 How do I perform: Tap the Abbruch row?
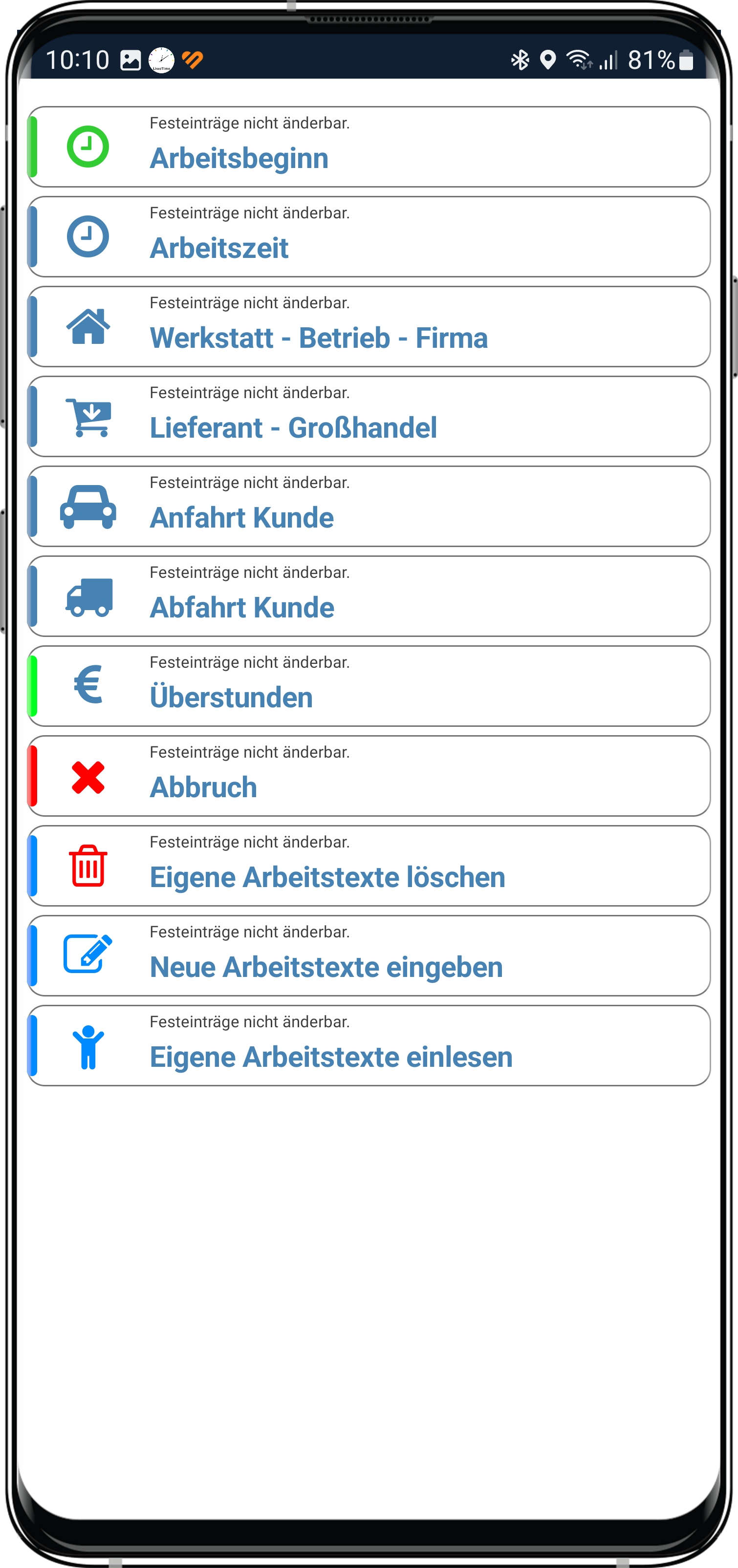click(368, 776)
